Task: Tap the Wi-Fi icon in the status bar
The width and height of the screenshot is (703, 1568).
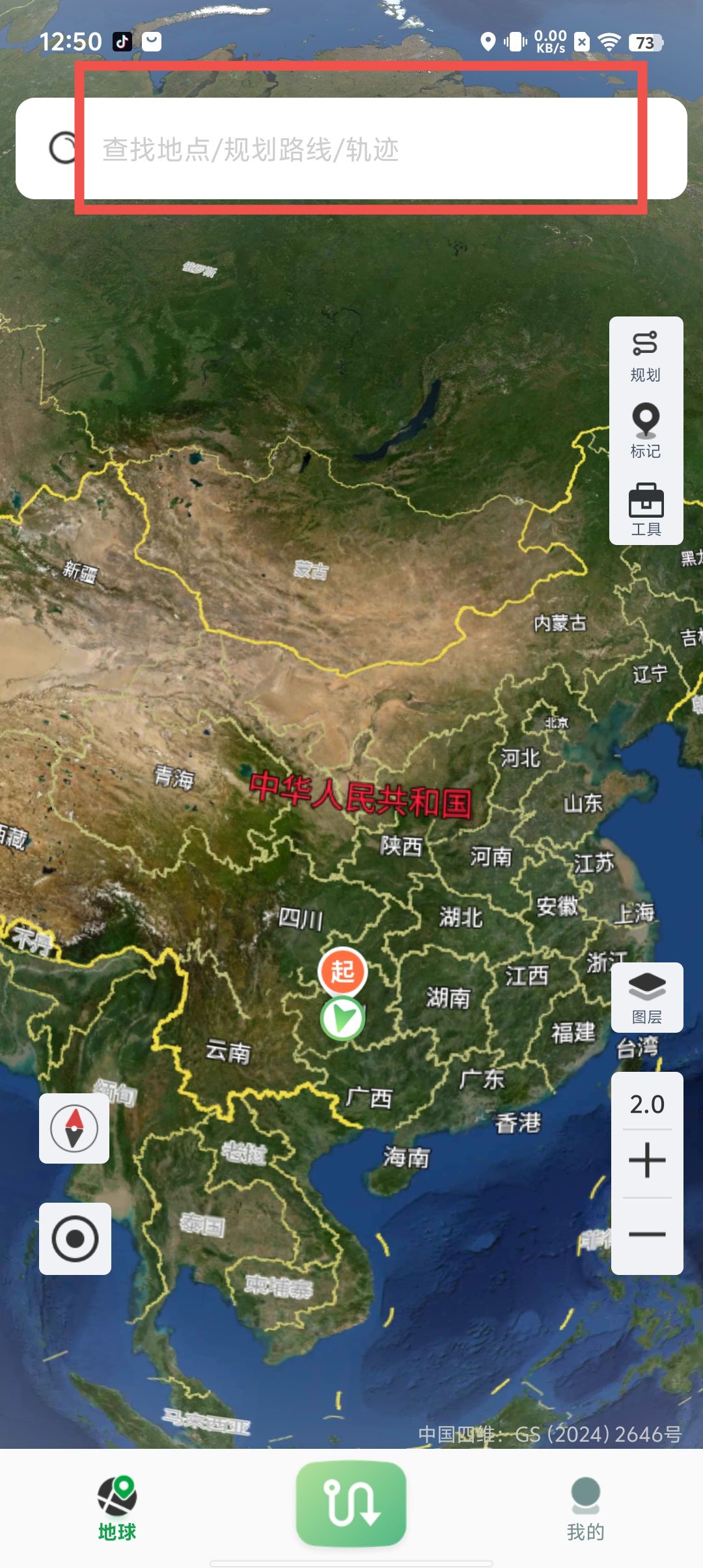Action: point(611,41)
